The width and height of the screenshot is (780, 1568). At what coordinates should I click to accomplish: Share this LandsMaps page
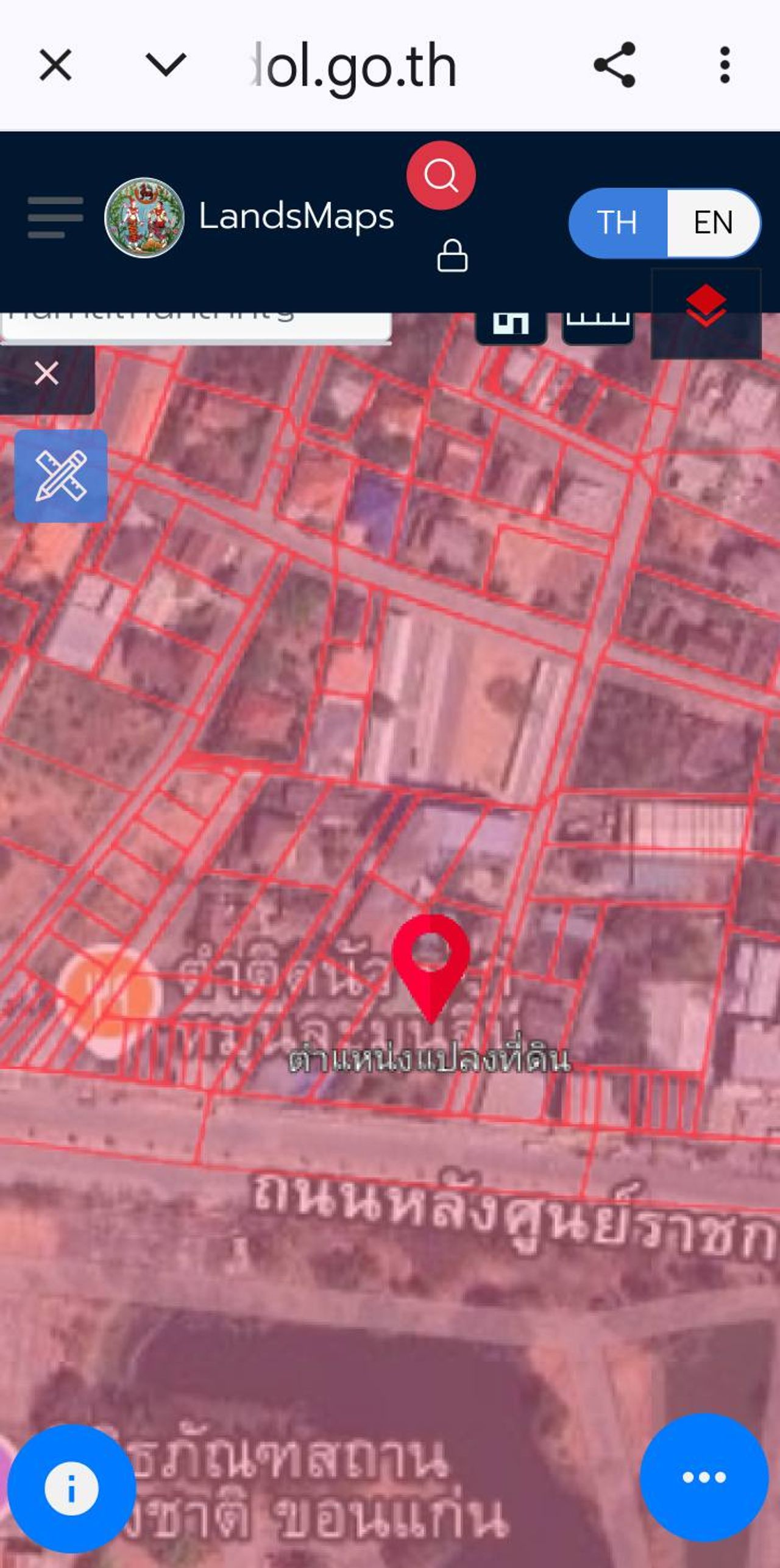coord(614,65)
